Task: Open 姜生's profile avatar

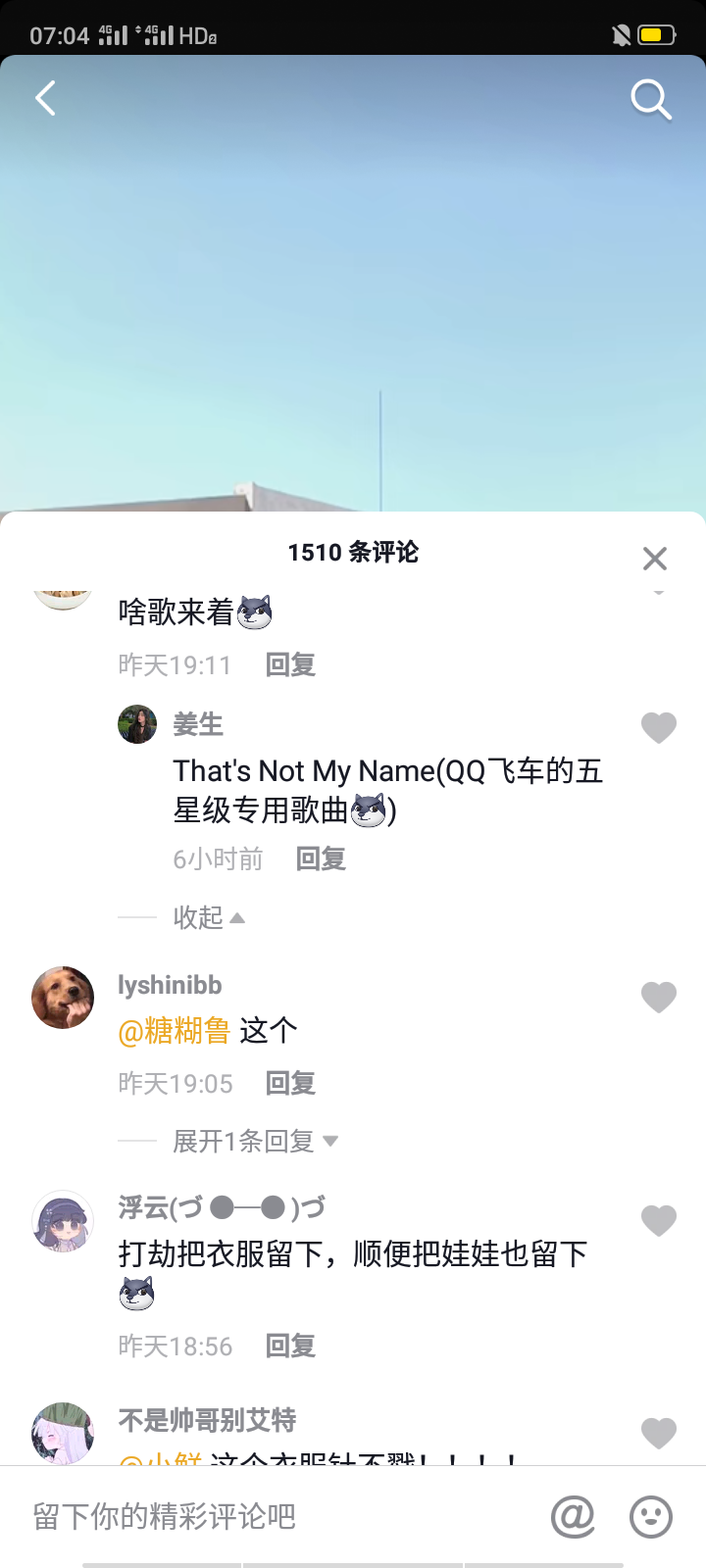Action: pos(137,724)
